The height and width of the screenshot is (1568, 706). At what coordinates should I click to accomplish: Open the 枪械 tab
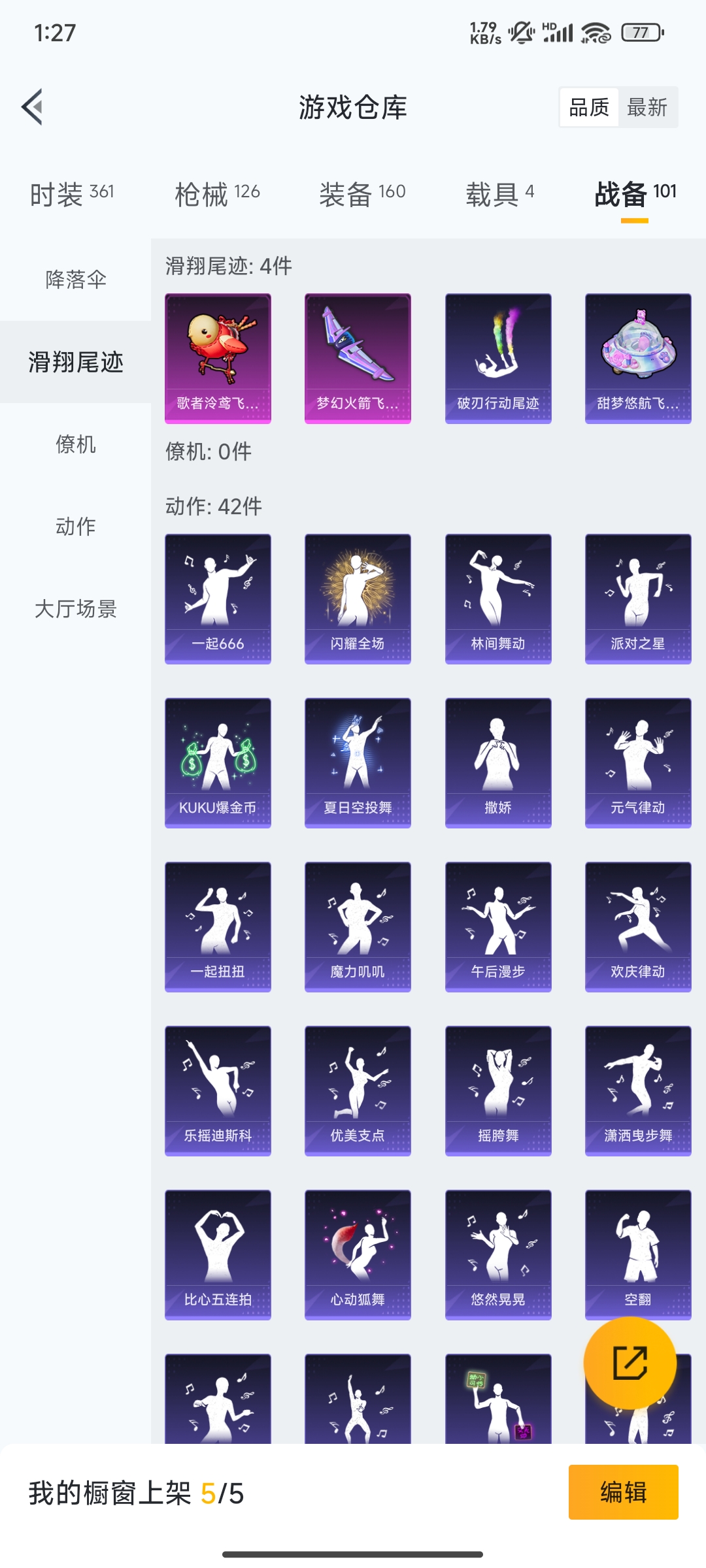coord(217,194)
